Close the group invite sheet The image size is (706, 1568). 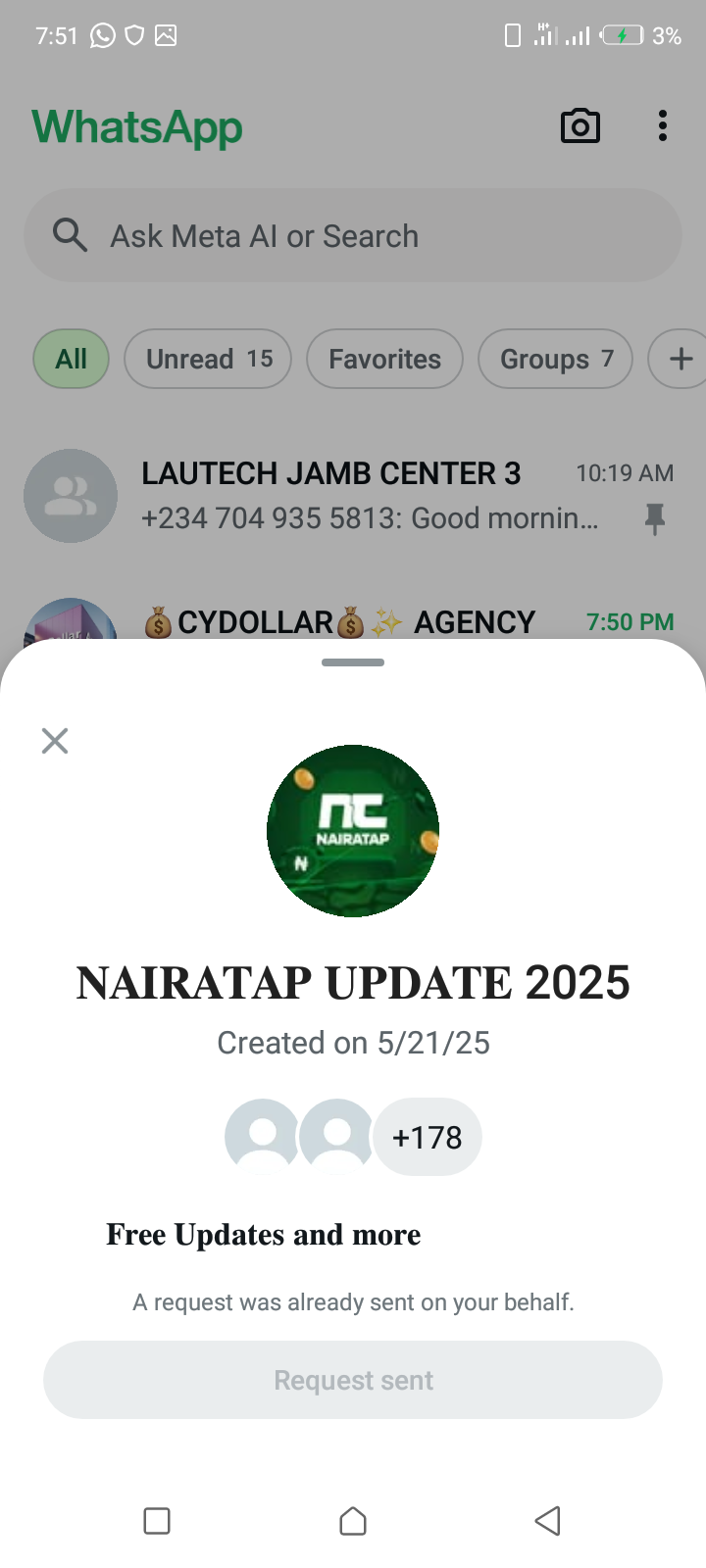[x=55, y=741]
